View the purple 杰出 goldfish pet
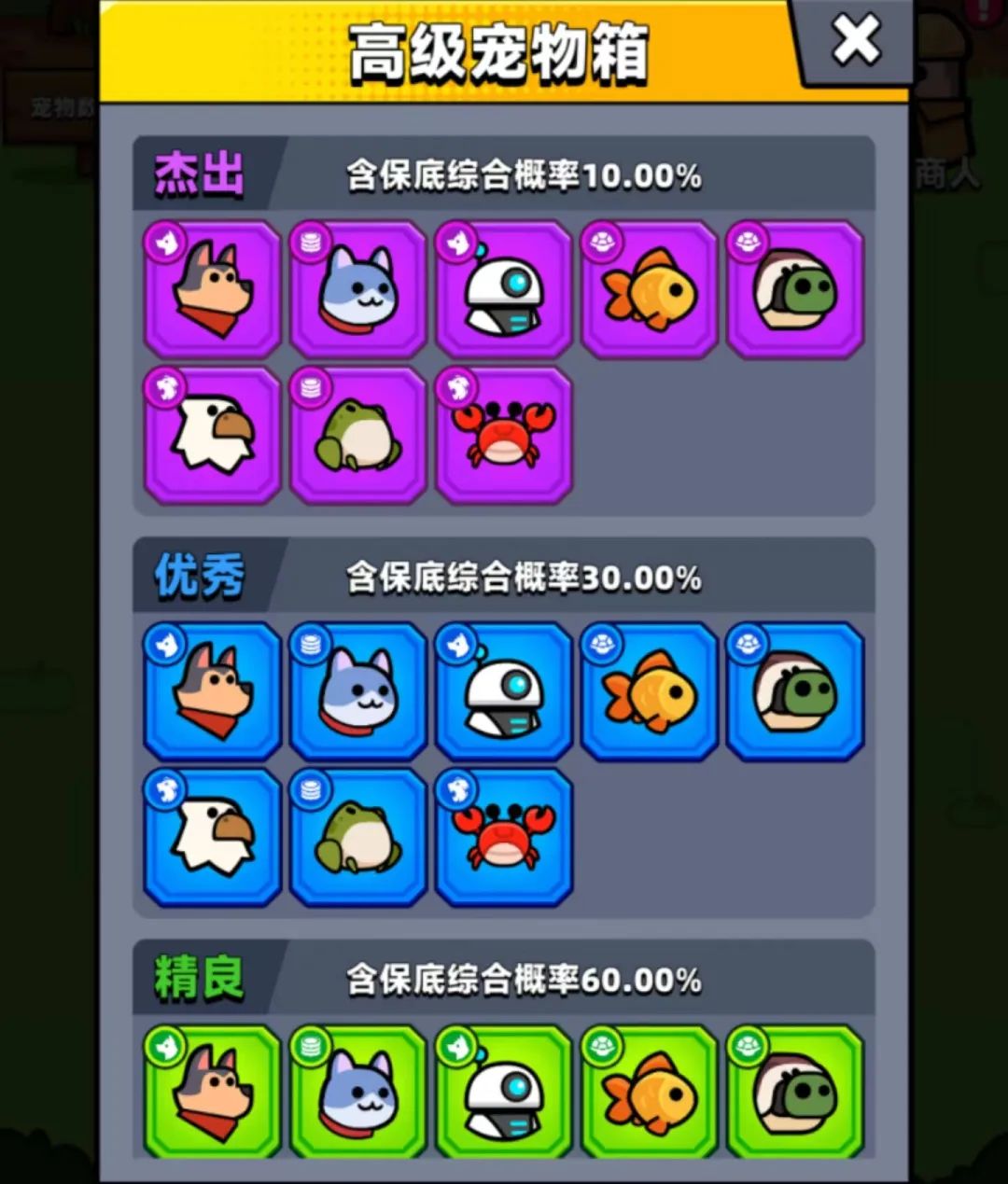 click(650, 290)
